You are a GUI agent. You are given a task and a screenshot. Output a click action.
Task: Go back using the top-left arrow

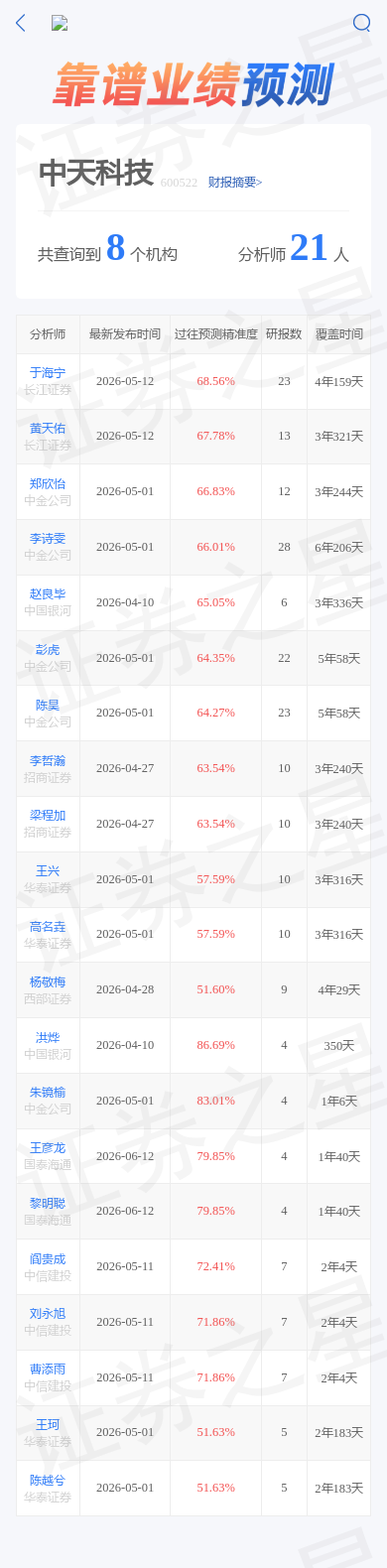tap(21, 23)
